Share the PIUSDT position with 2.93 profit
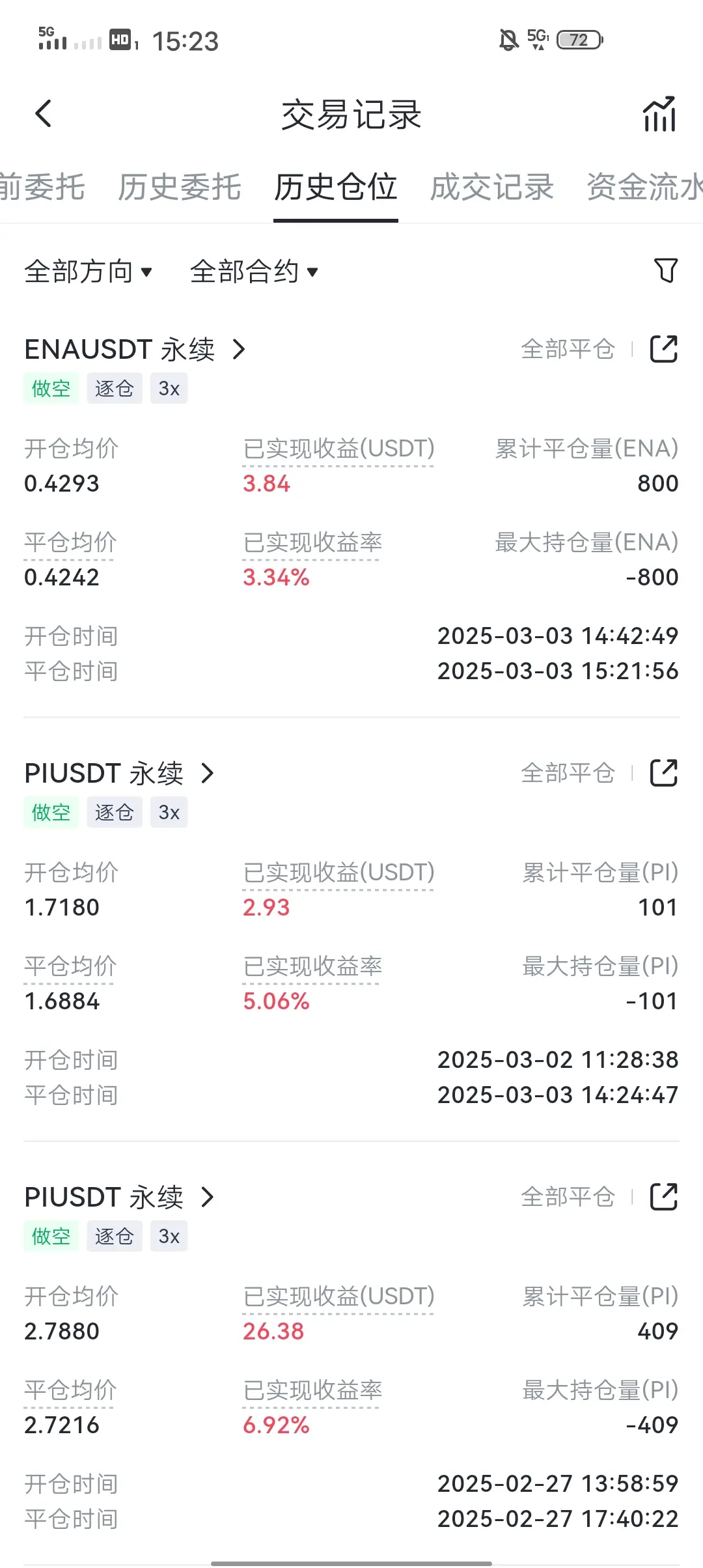This screenshot has height=1568, width=703. (664, 773)
